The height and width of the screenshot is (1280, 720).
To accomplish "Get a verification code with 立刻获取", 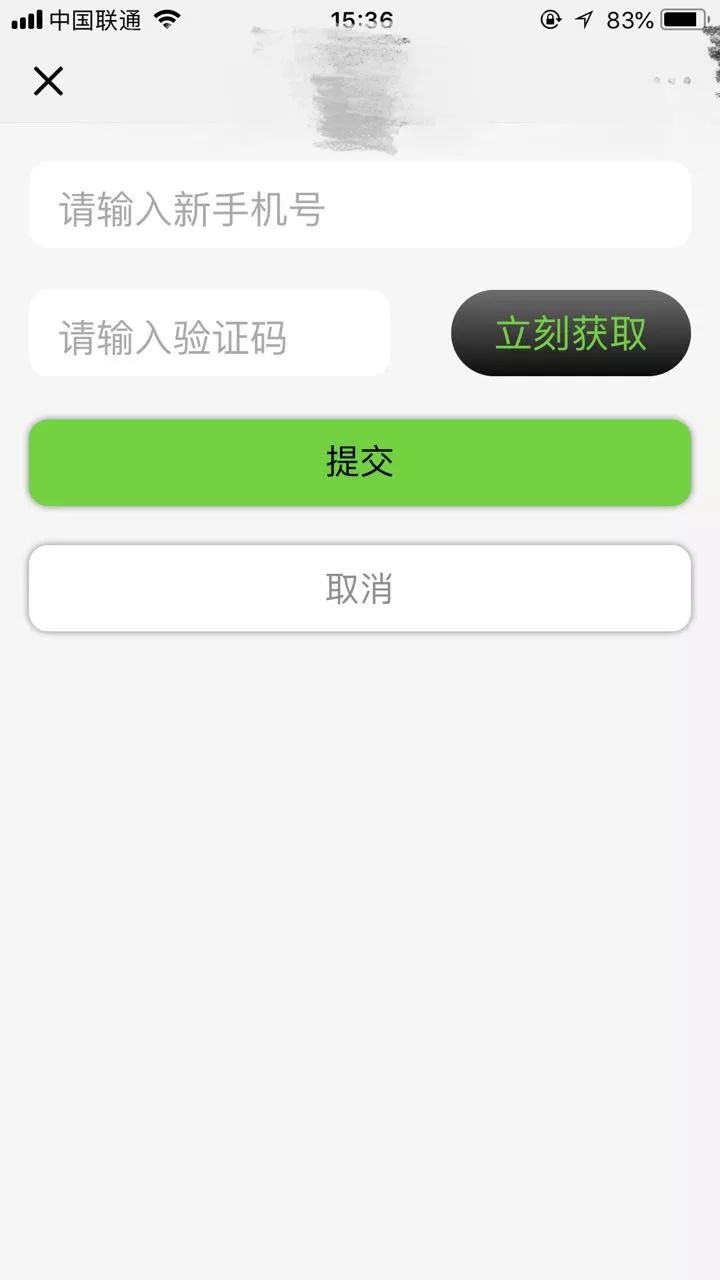I will click(571, 334).
